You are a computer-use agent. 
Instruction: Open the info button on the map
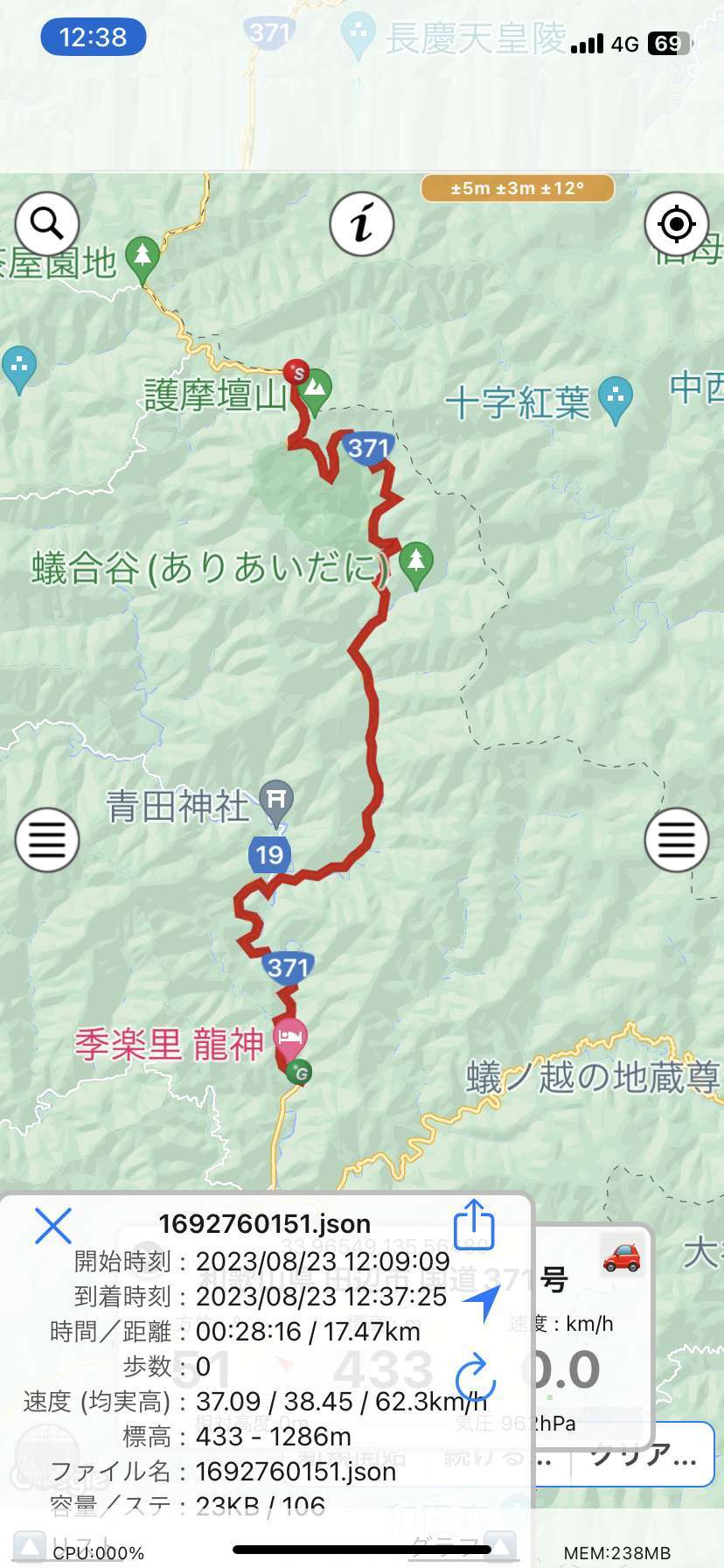(x=362, y=224)
